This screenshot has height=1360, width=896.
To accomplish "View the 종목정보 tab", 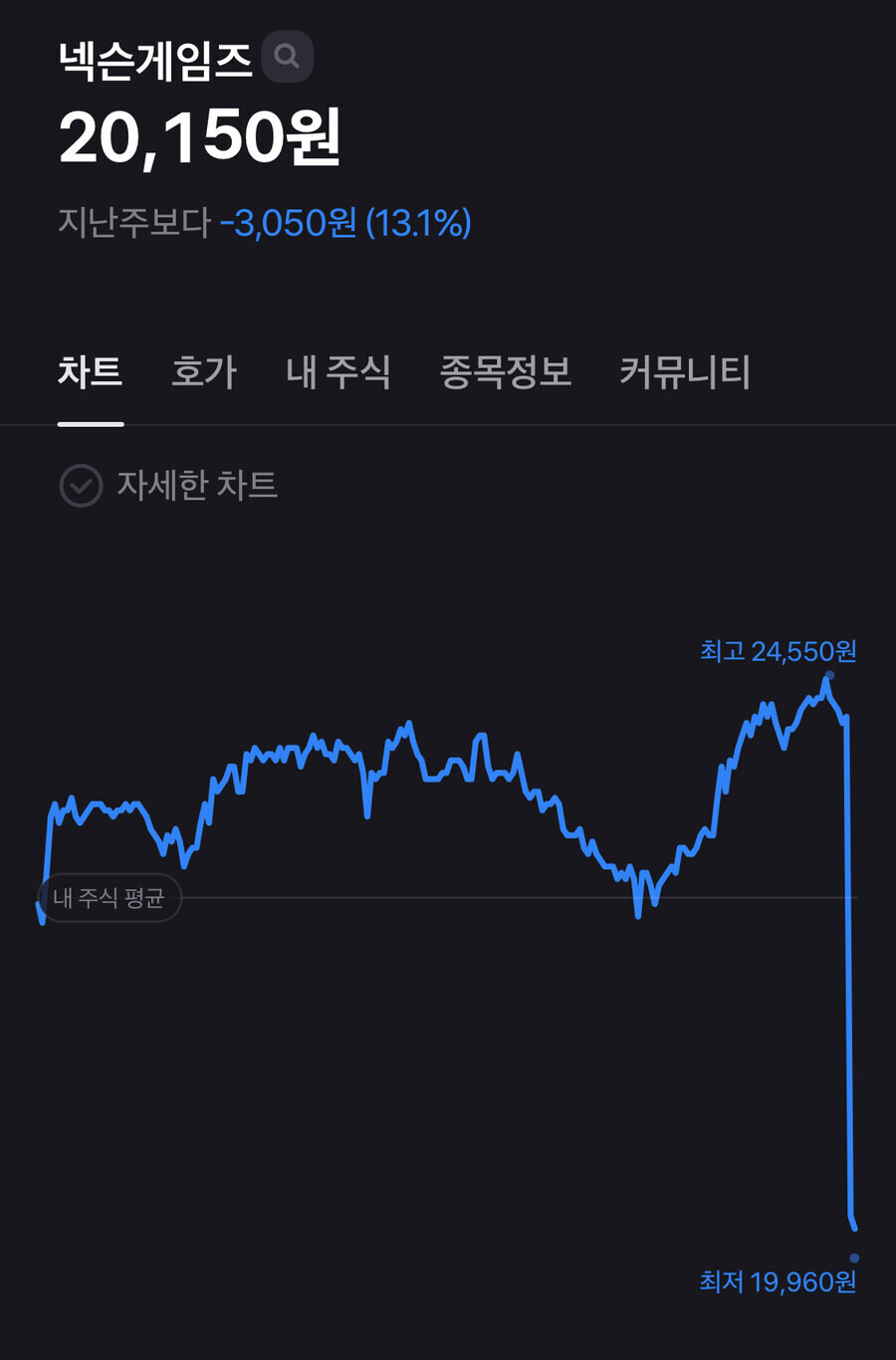I will pyautogui.click(x=506, y=372).
